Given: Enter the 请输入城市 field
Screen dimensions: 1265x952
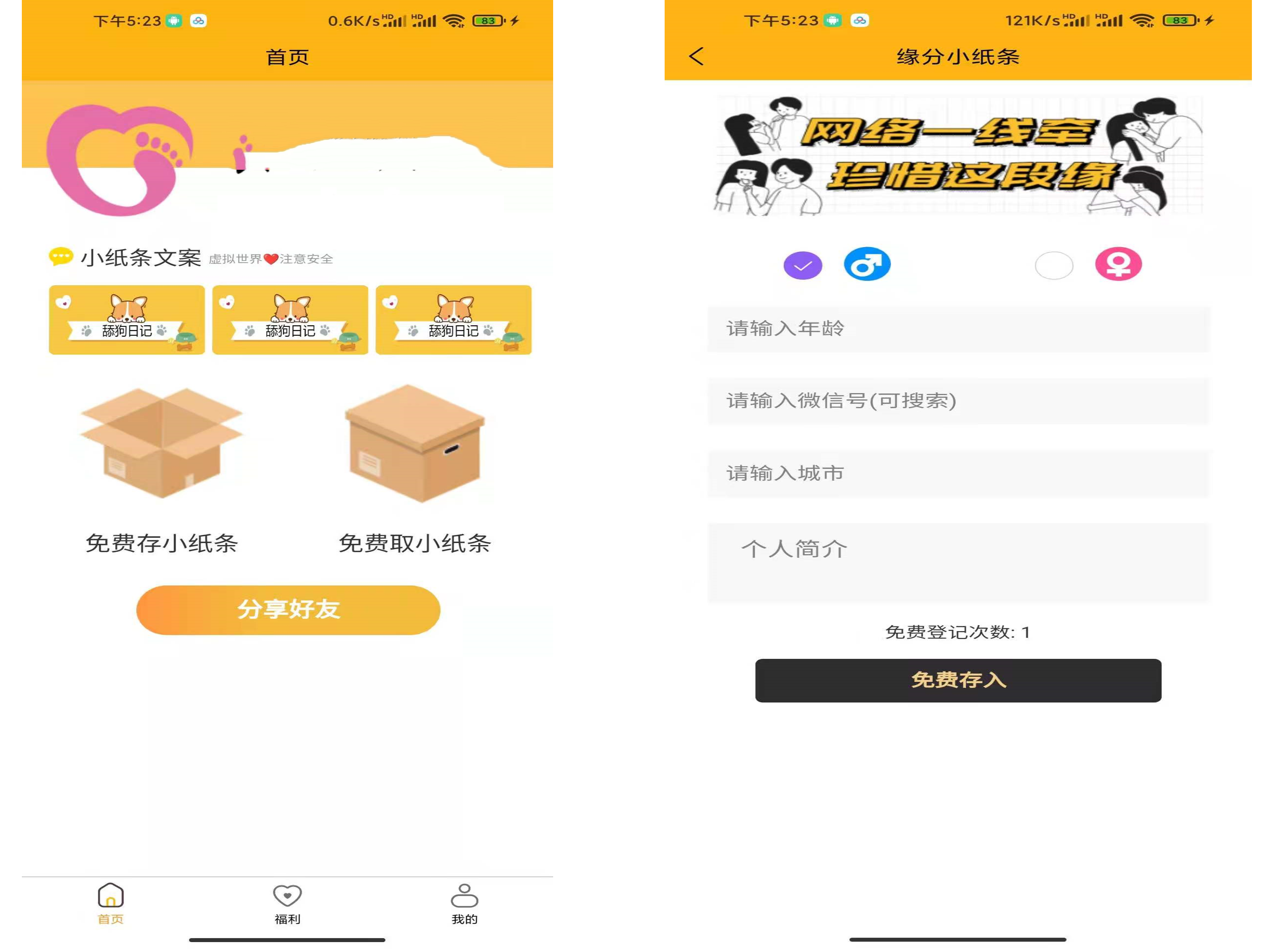Looking at the screenshot, I should pyautogui.click(x=968, y=478).
